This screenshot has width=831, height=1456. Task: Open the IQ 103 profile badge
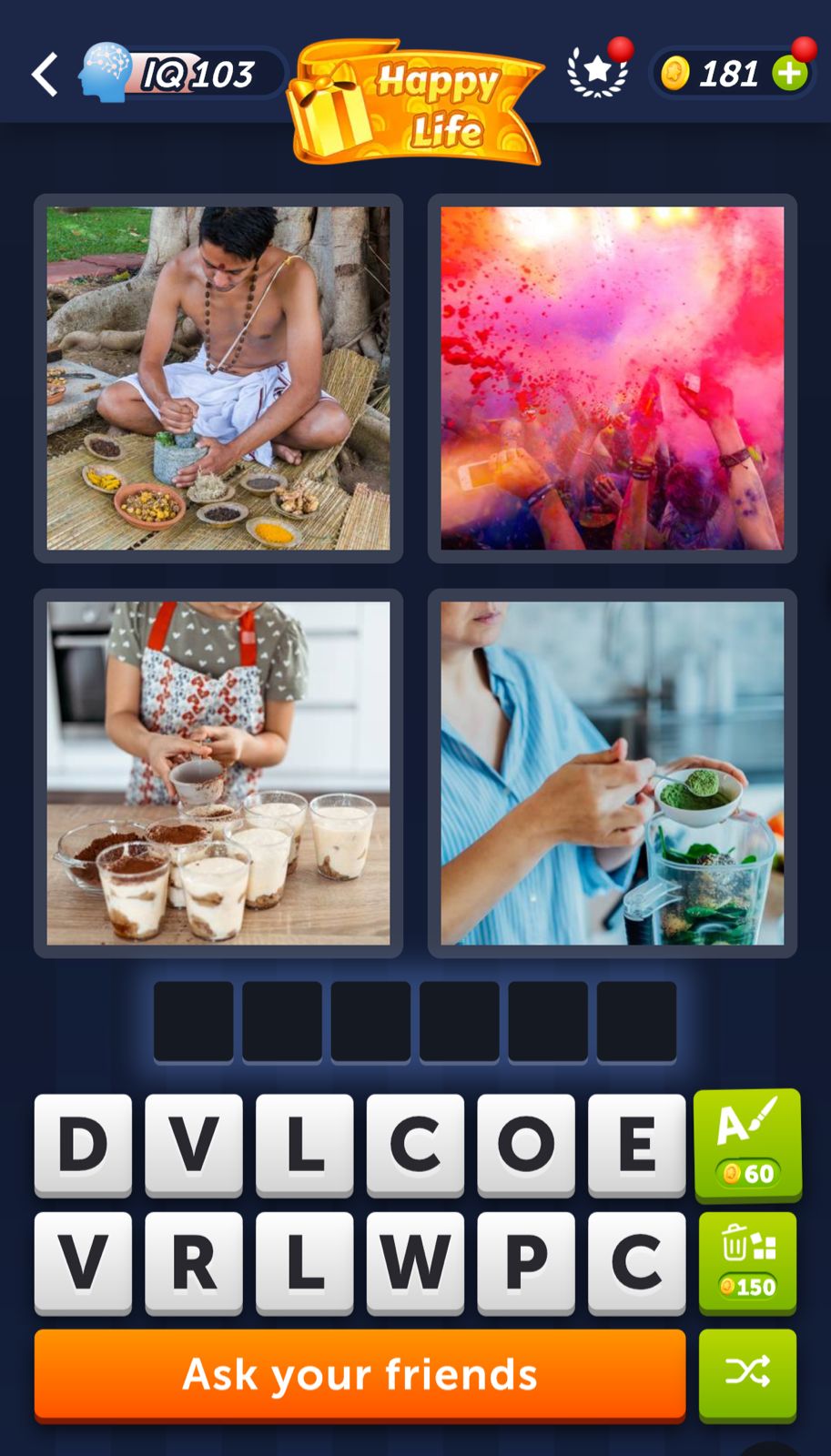pos(182,74)
